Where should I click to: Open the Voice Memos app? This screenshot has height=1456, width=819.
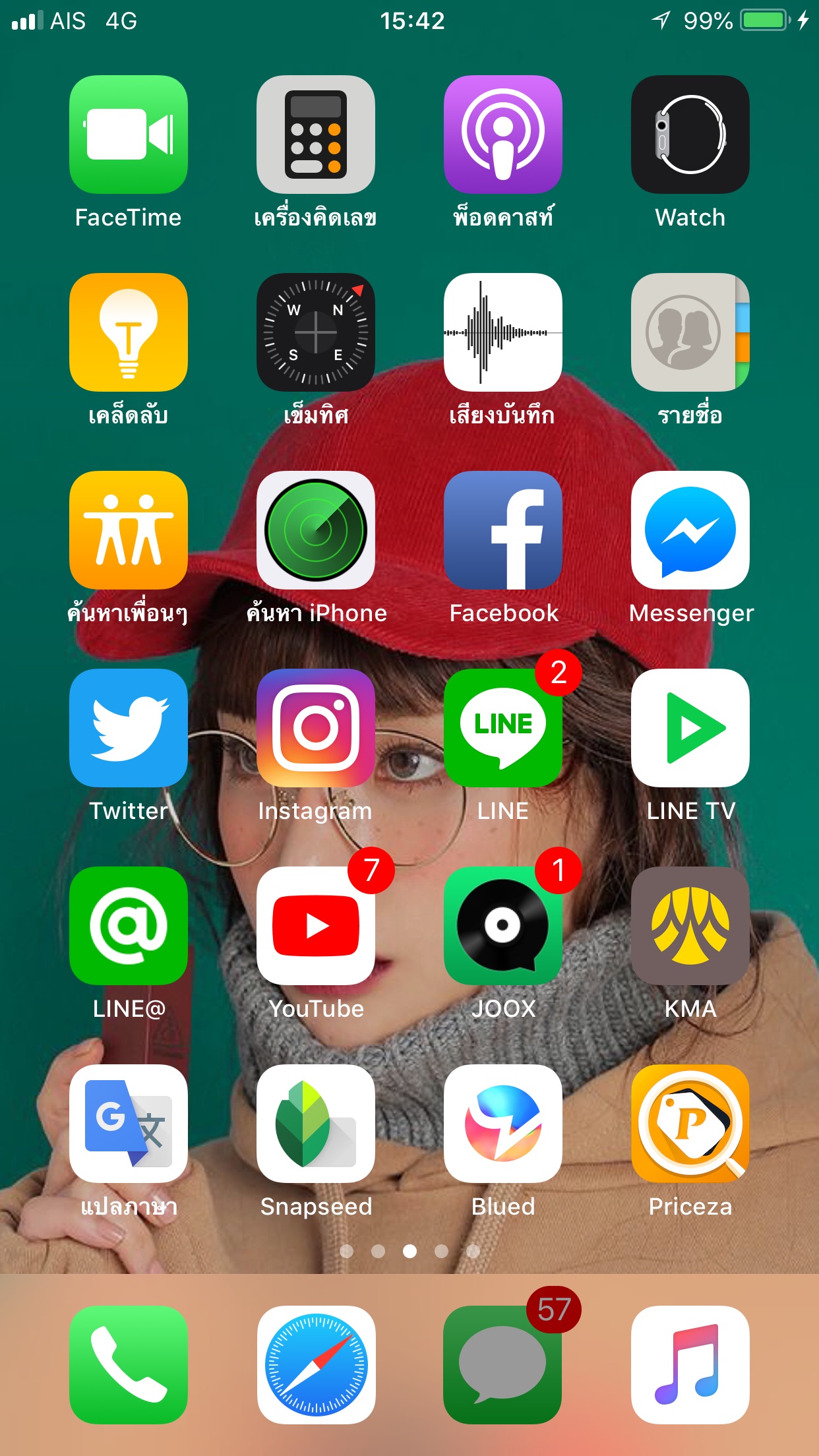503,332
